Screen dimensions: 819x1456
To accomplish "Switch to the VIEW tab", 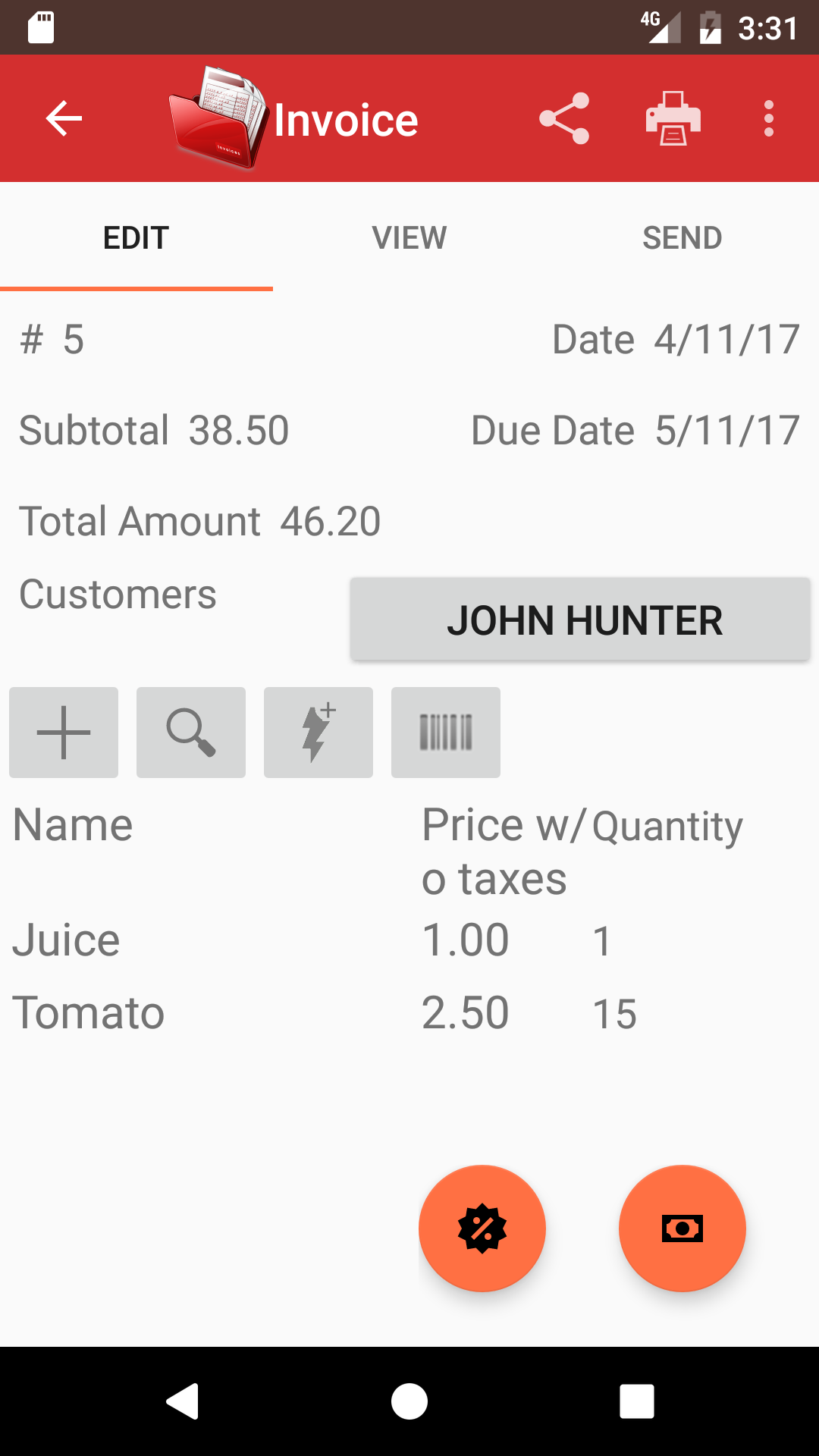I will [x=409, y=237].
